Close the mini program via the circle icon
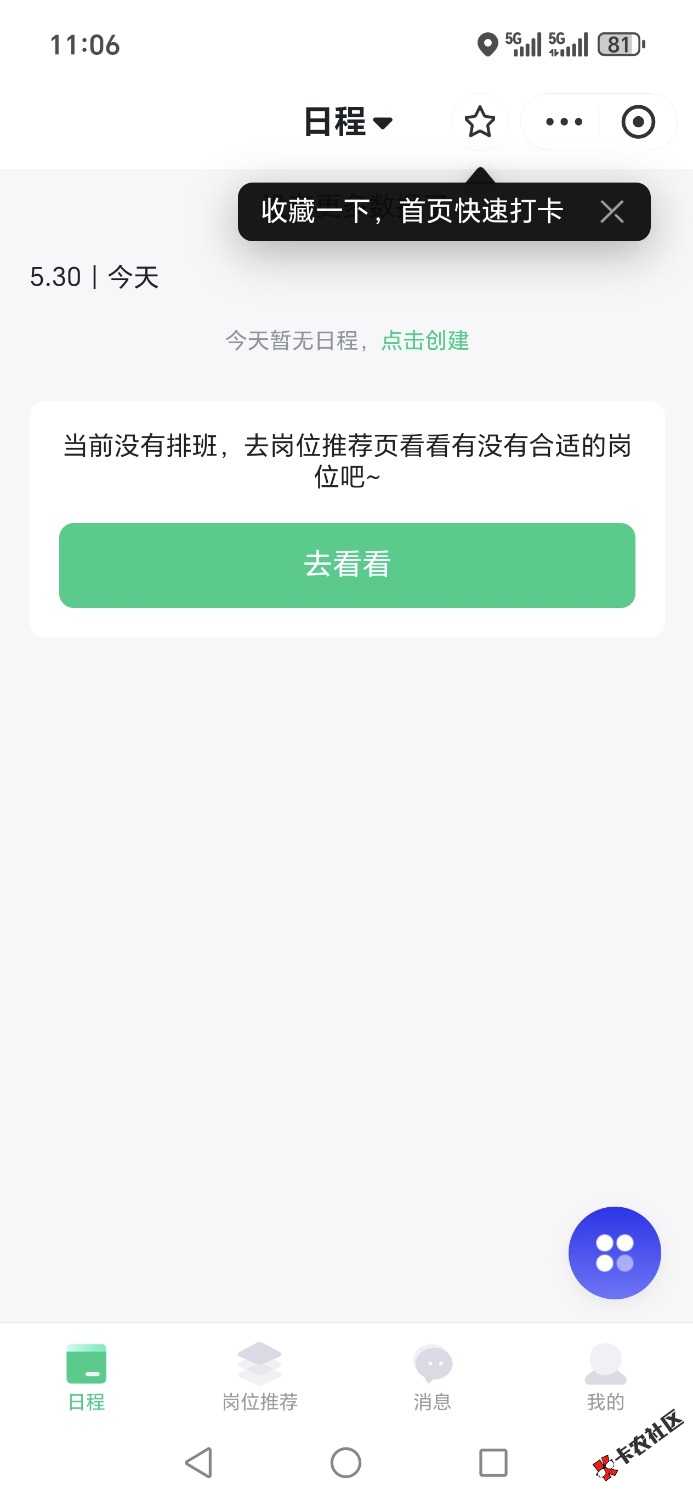The height and width of the screenshot is (1500, 693). point(638,122)
